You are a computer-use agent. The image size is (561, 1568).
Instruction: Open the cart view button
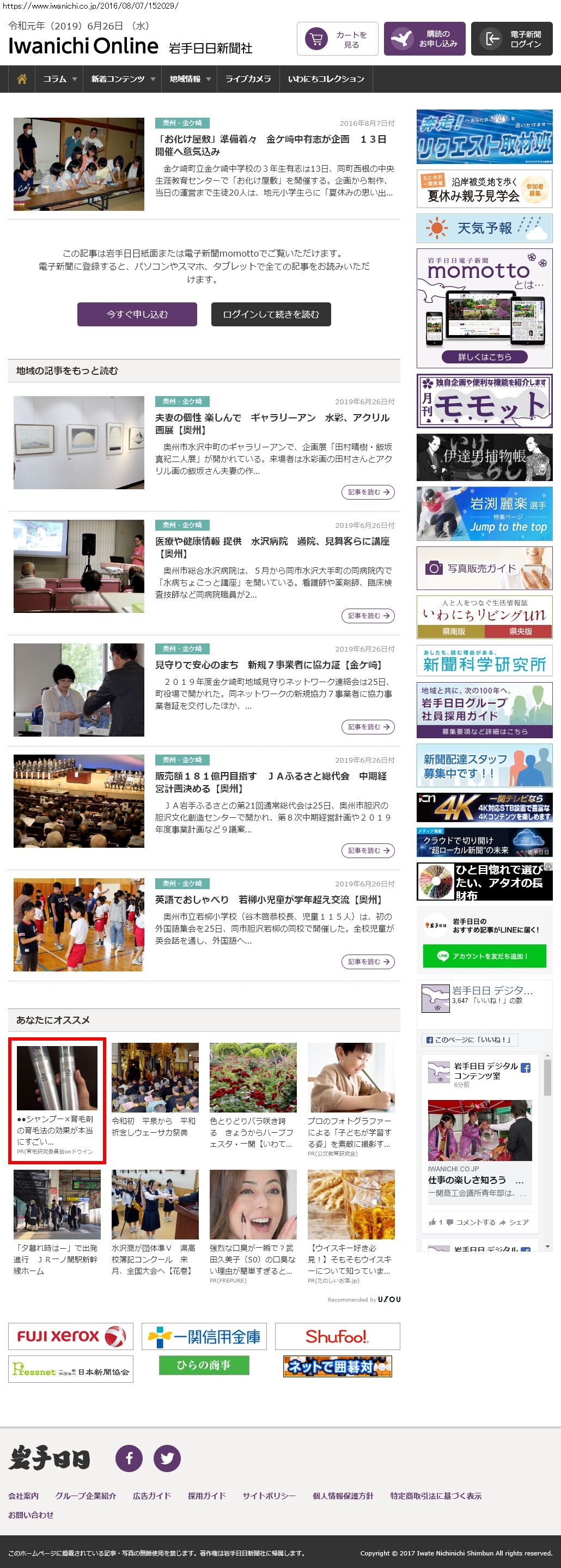tap(337, 39)
